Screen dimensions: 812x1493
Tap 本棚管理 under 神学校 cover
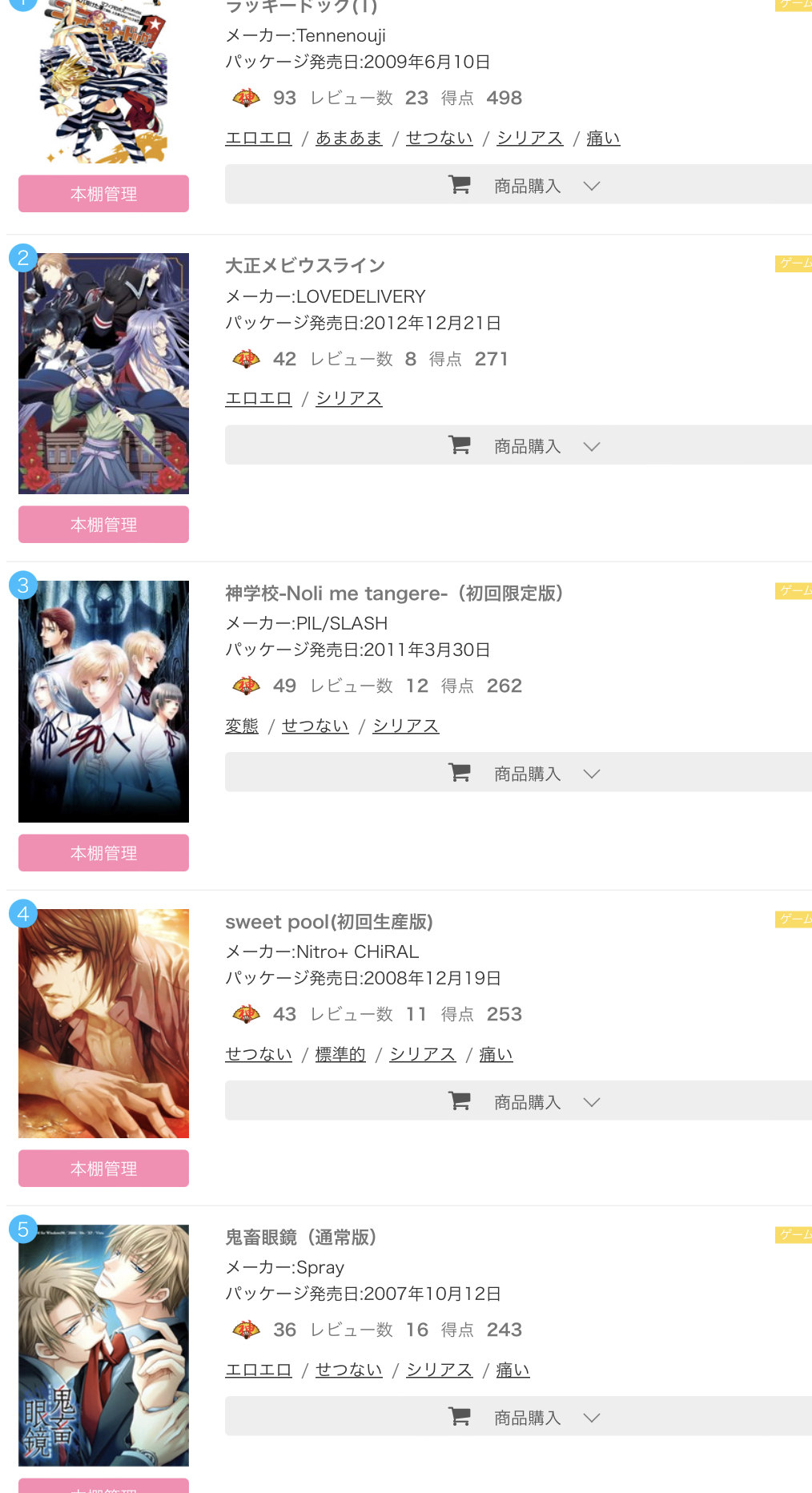pos(103,853)
